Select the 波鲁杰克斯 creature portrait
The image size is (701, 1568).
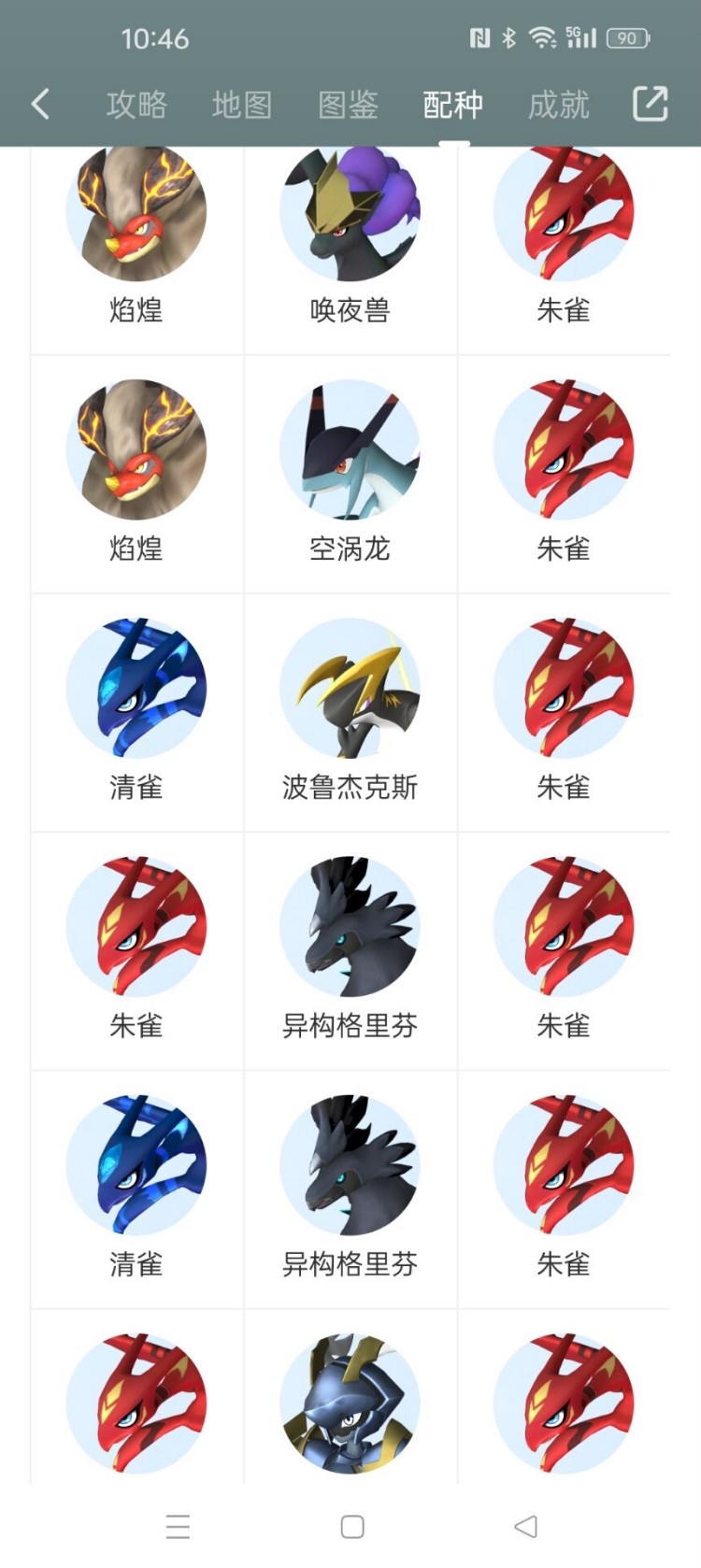click(x=350, y=689)
